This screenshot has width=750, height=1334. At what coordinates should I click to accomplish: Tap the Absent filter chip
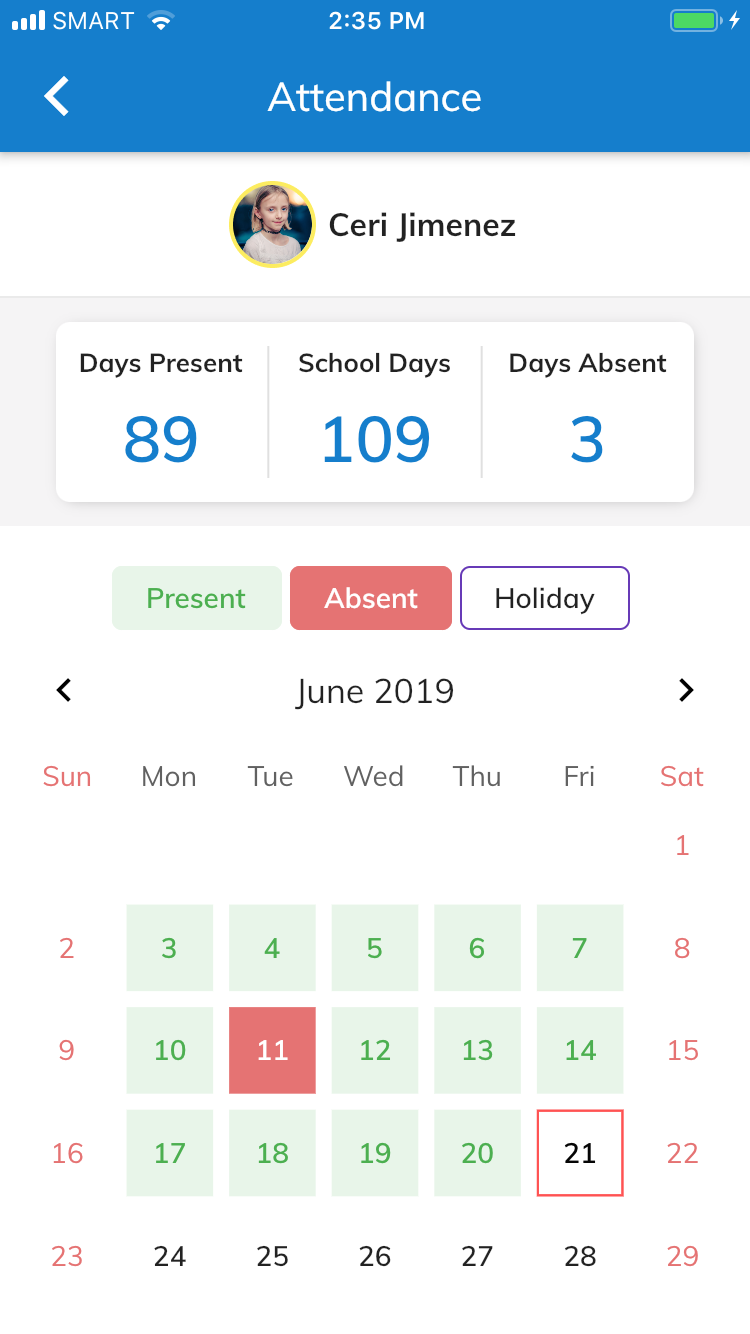pos(371,598)
